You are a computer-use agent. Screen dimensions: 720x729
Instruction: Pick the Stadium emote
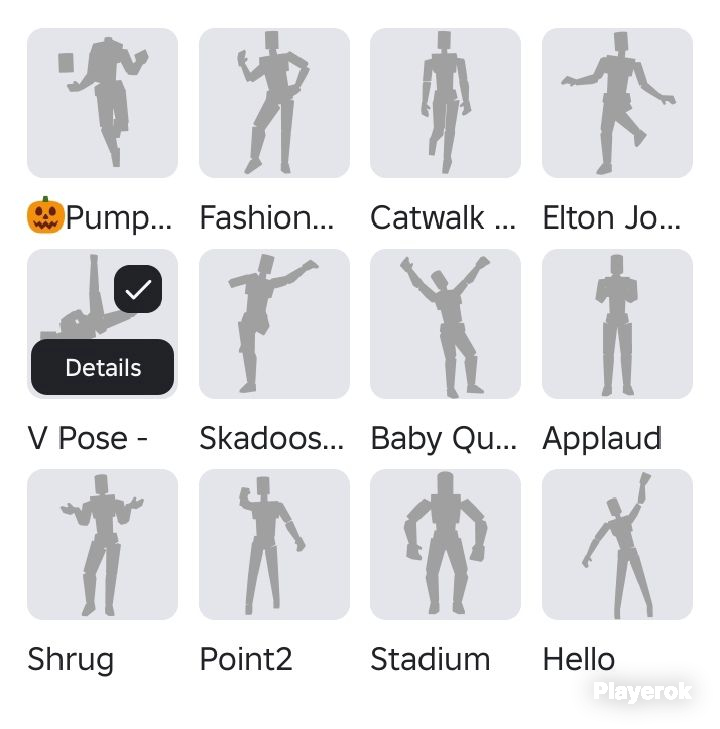click(x=445, y=544)
